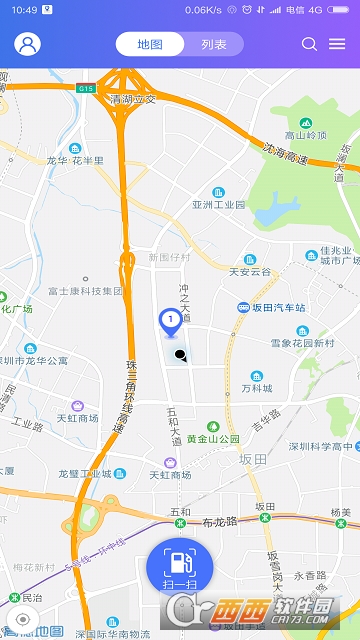Recenter map with the location button
This screenshot has height=640, width=360.
pos(23,620)
